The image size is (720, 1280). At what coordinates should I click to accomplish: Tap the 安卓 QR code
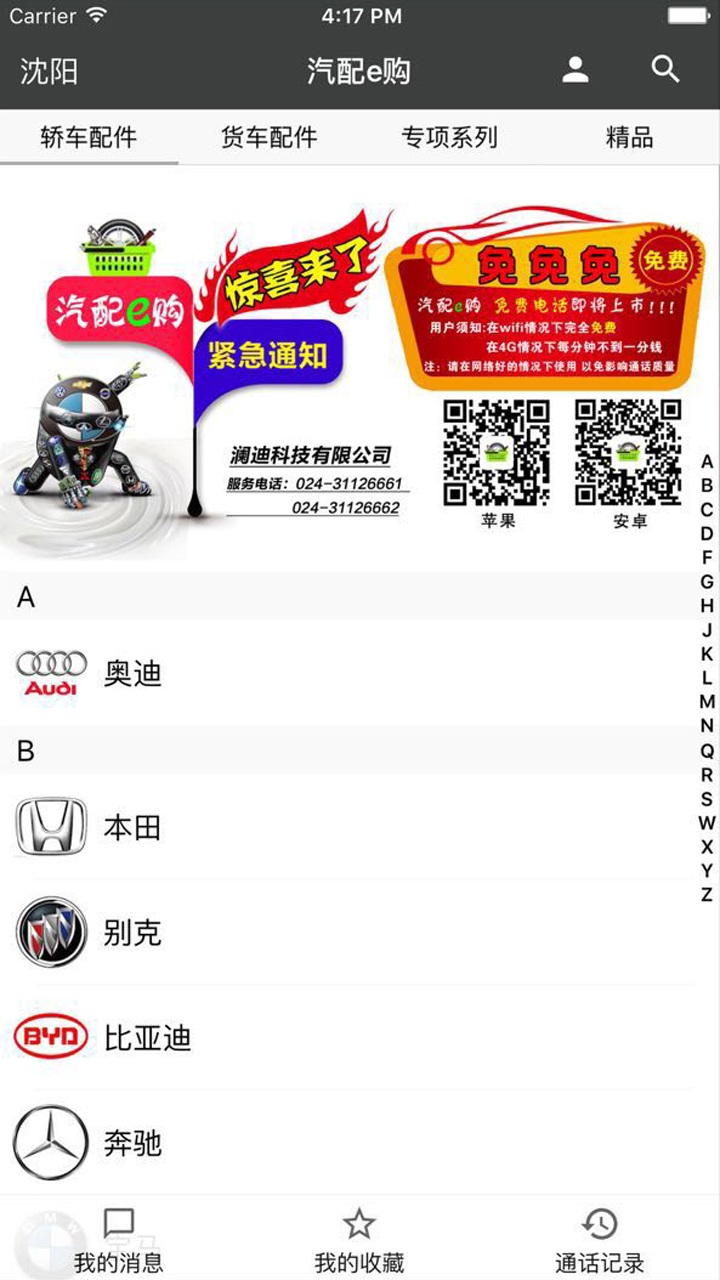pos(630,455)
